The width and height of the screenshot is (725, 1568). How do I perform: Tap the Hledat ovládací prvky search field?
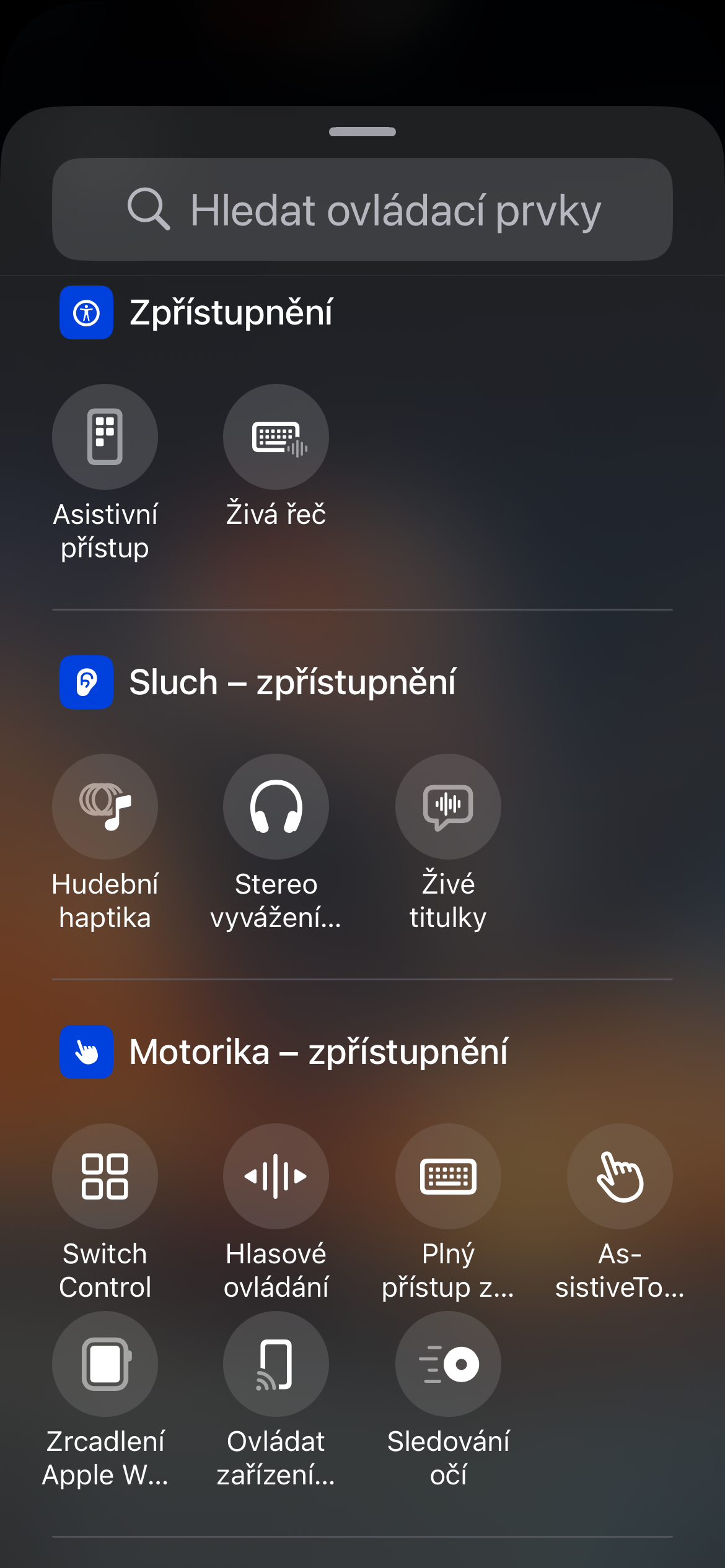[362, 209]
